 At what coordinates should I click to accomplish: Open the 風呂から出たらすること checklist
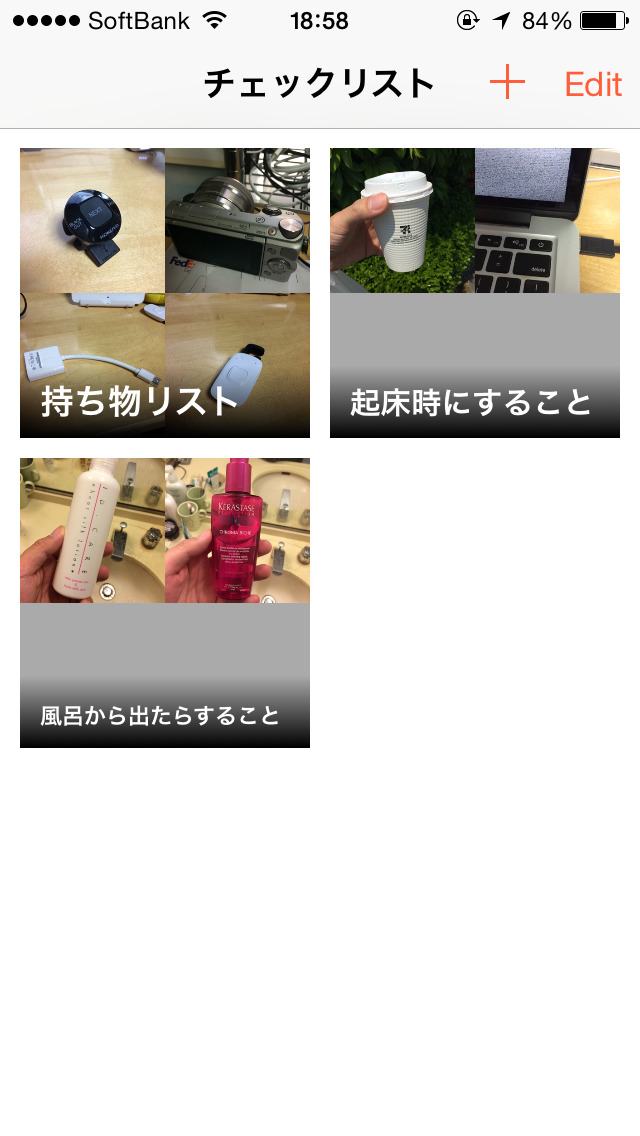click(165, 603)
